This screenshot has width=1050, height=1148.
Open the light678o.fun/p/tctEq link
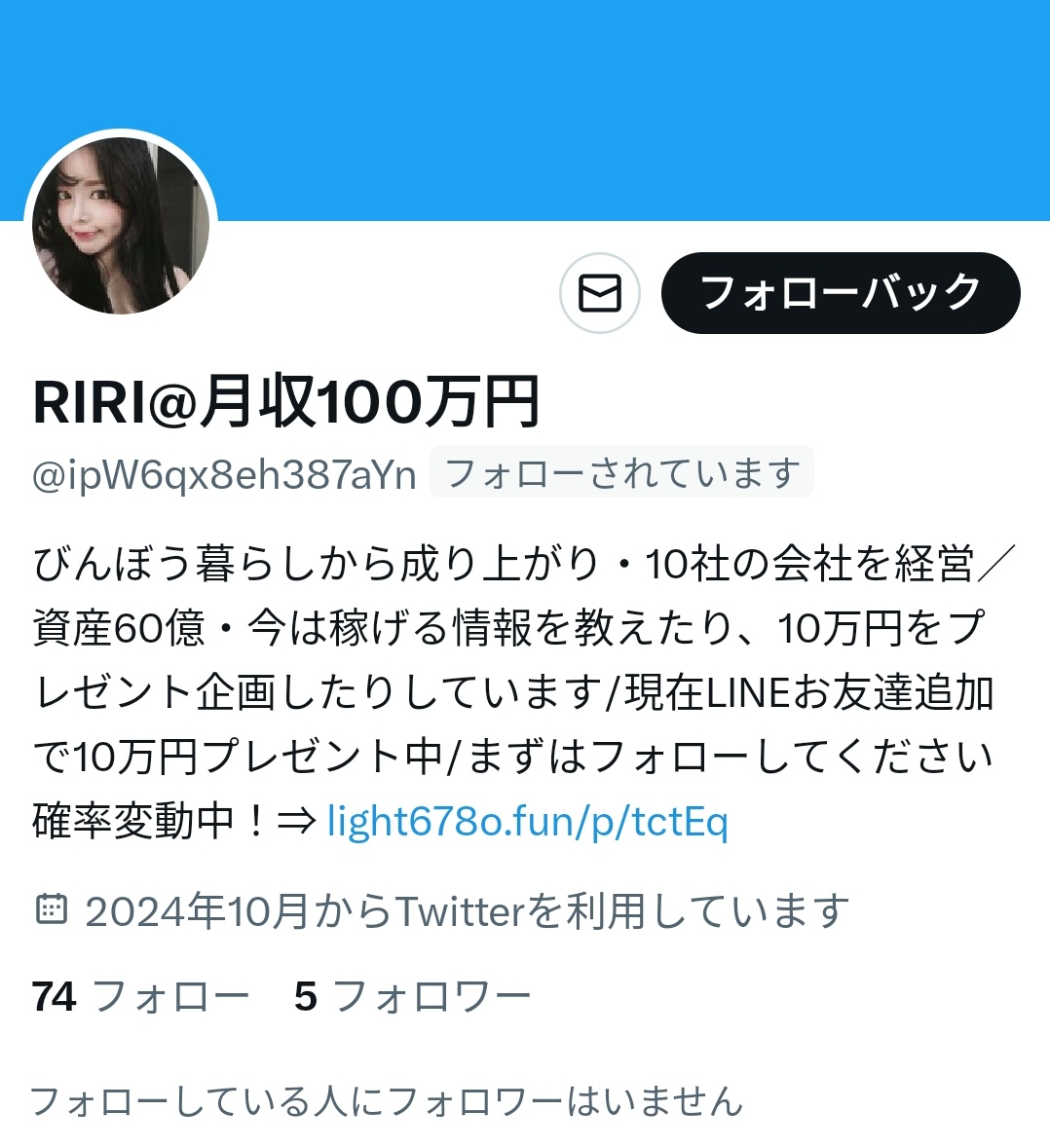pyautogui.click(x=527, y=821)
